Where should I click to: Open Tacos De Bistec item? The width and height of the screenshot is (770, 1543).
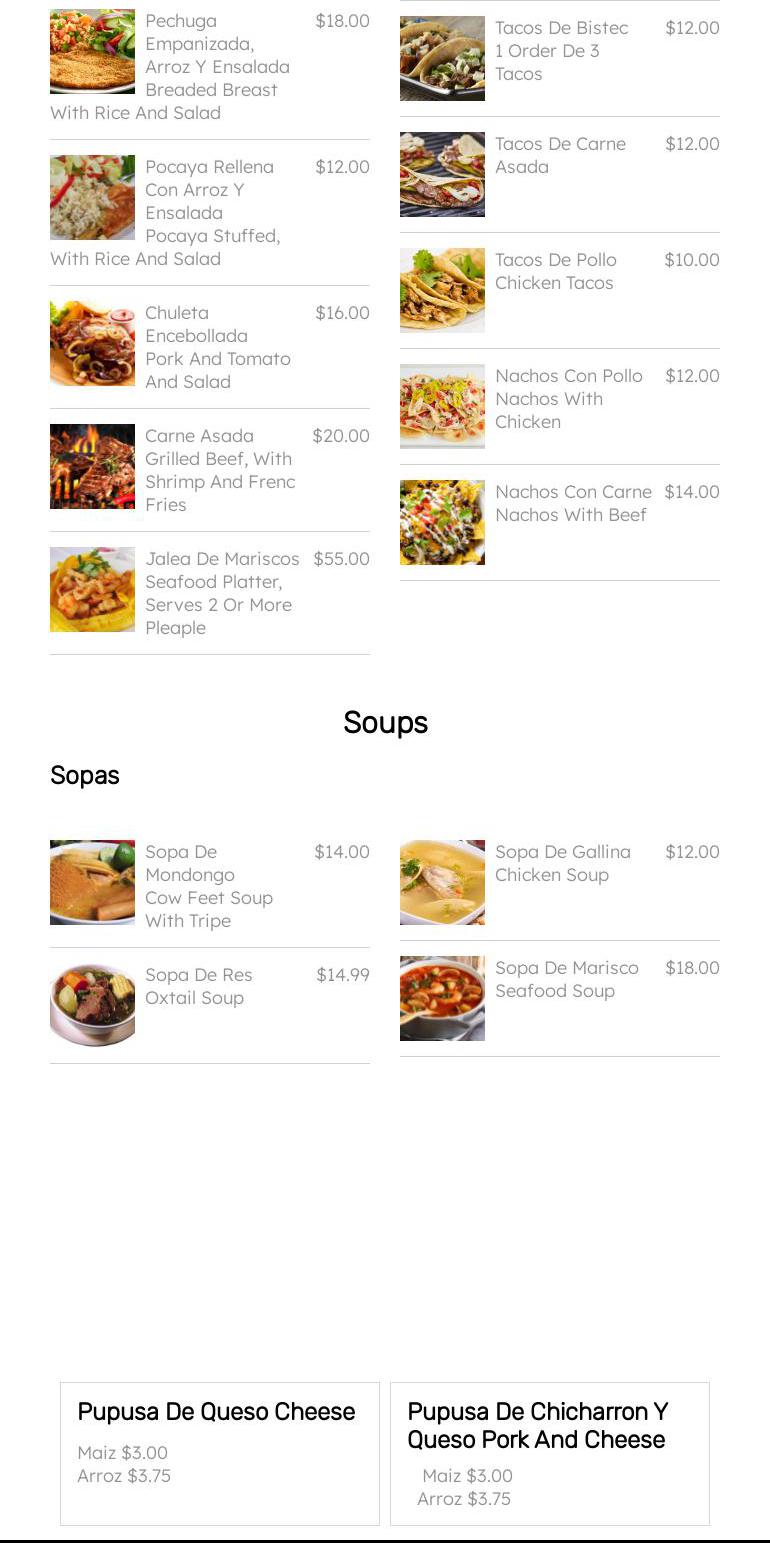561,51
